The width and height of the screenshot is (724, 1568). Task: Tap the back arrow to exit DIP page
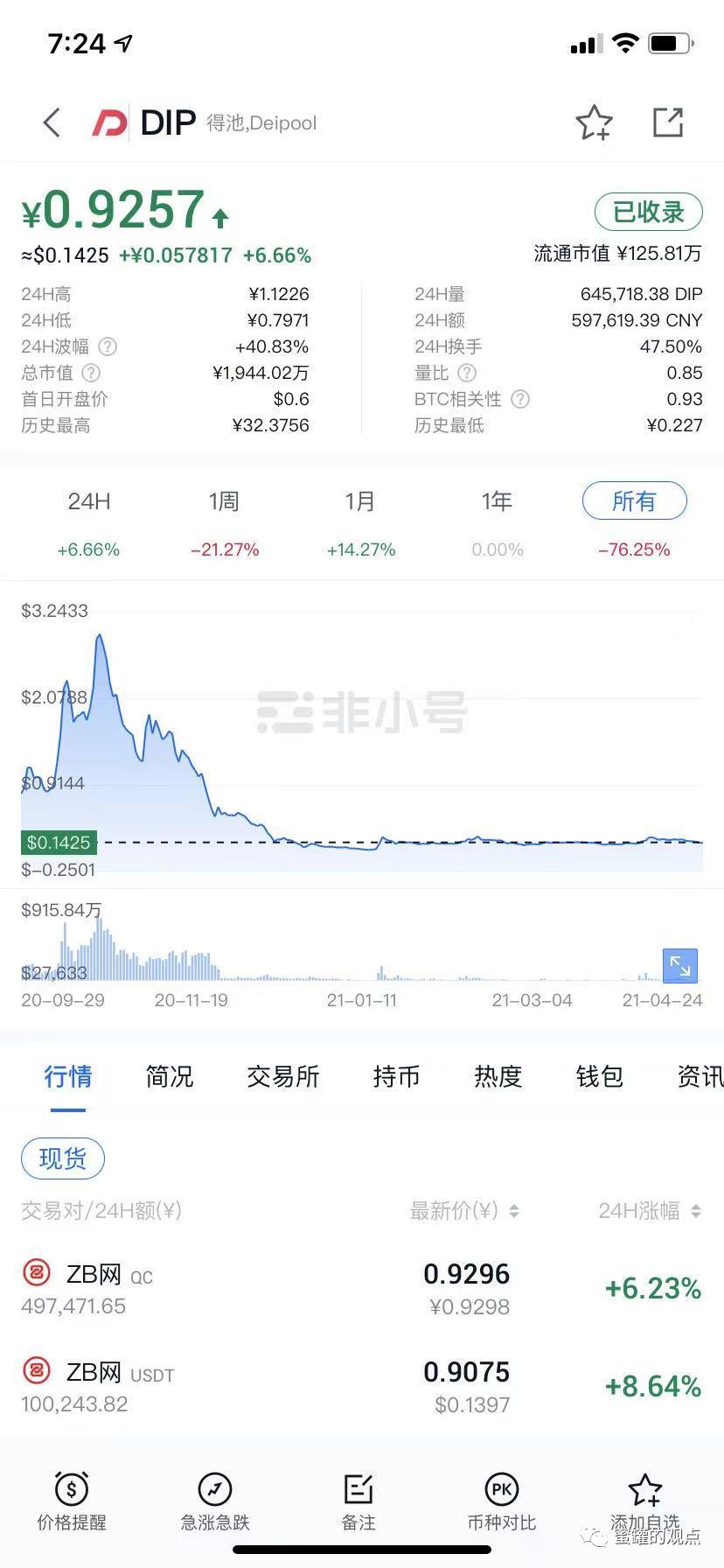pos(50,122)
